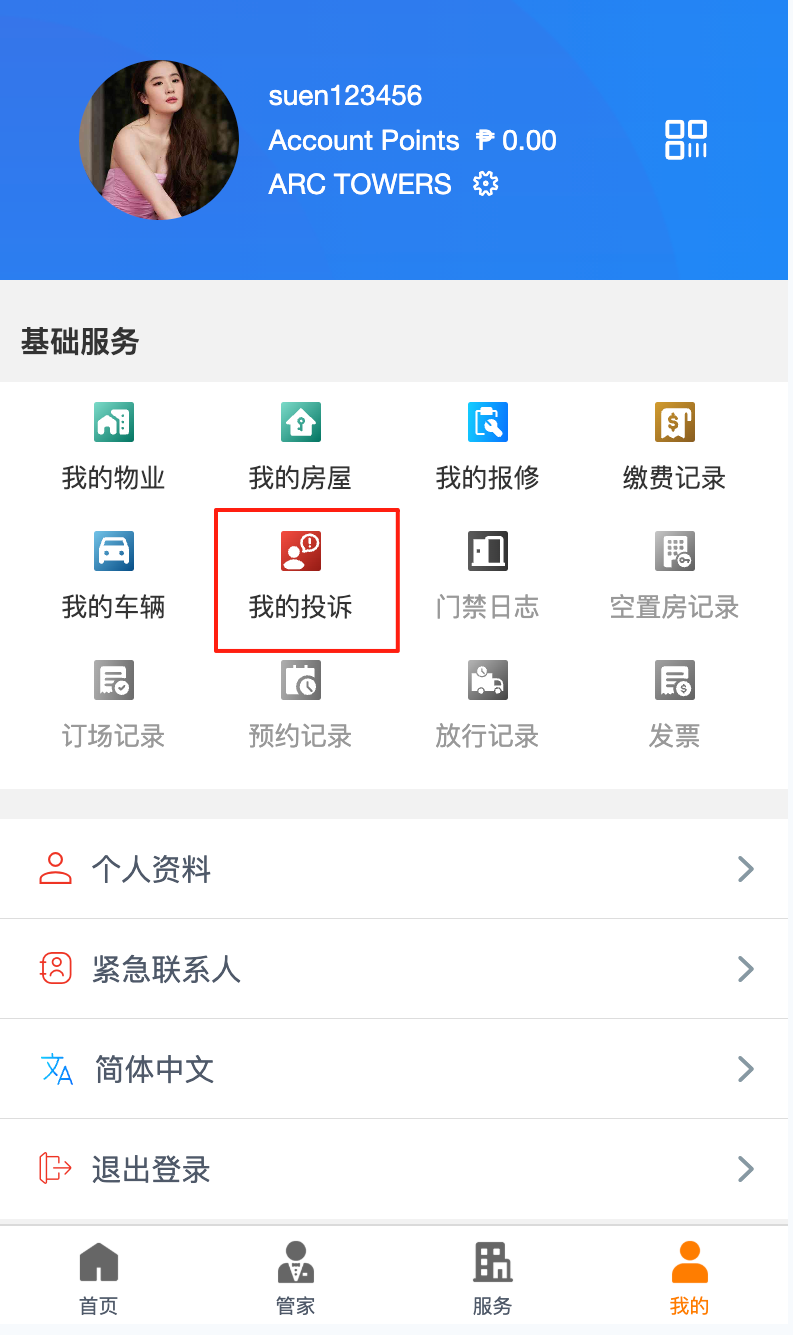This screenshot has height=1336, width=794.
Task: View 缴费记录 payment records
Action: pyautogui.click(x=674, y=446)
